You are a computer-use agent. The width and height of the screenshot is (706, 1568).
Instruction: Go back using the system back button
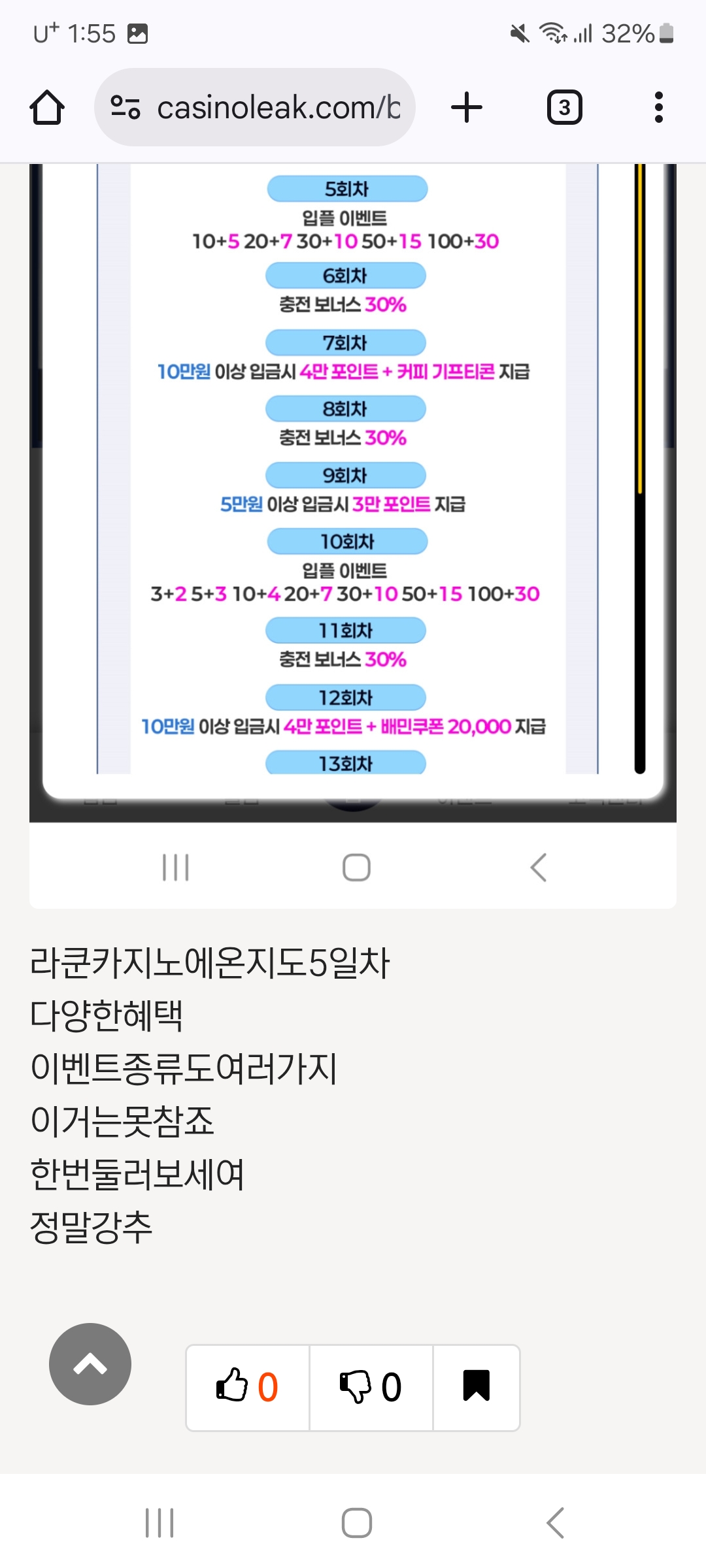pos(555,1523)
